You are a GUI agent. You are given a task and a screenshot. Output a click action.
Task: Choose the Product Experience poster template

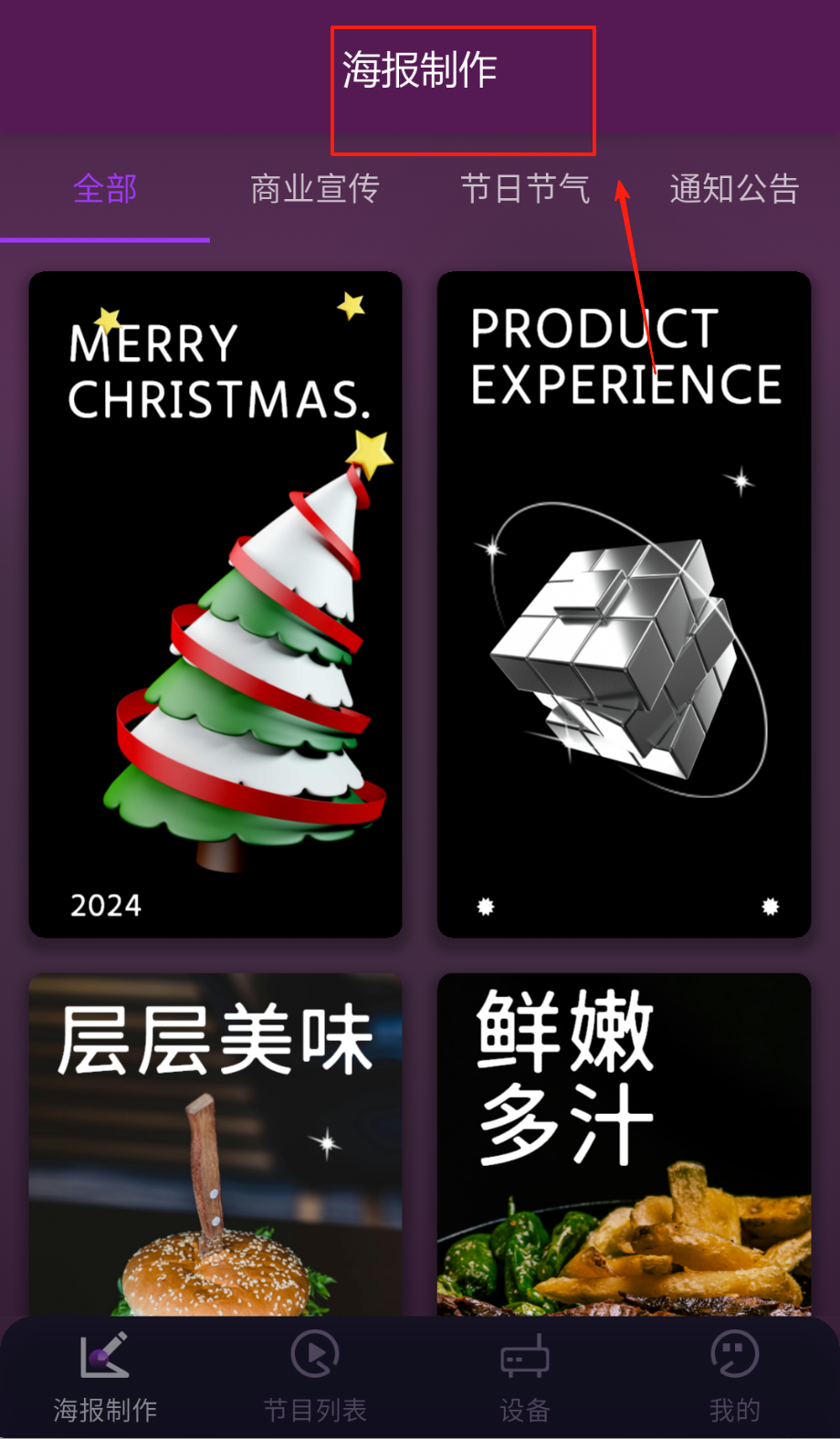coord(625,604)
